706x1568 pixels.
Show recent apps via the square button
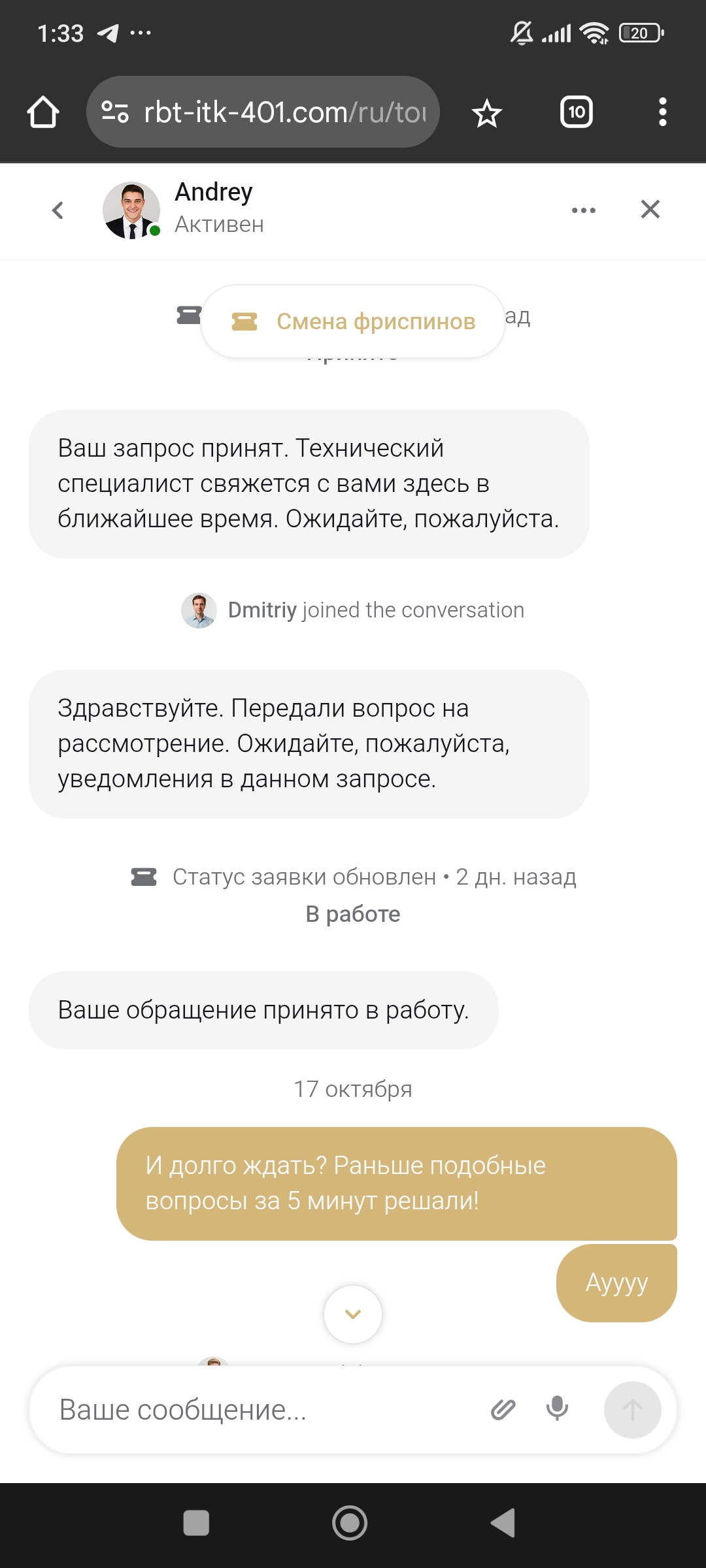(x=196, y=1523)
